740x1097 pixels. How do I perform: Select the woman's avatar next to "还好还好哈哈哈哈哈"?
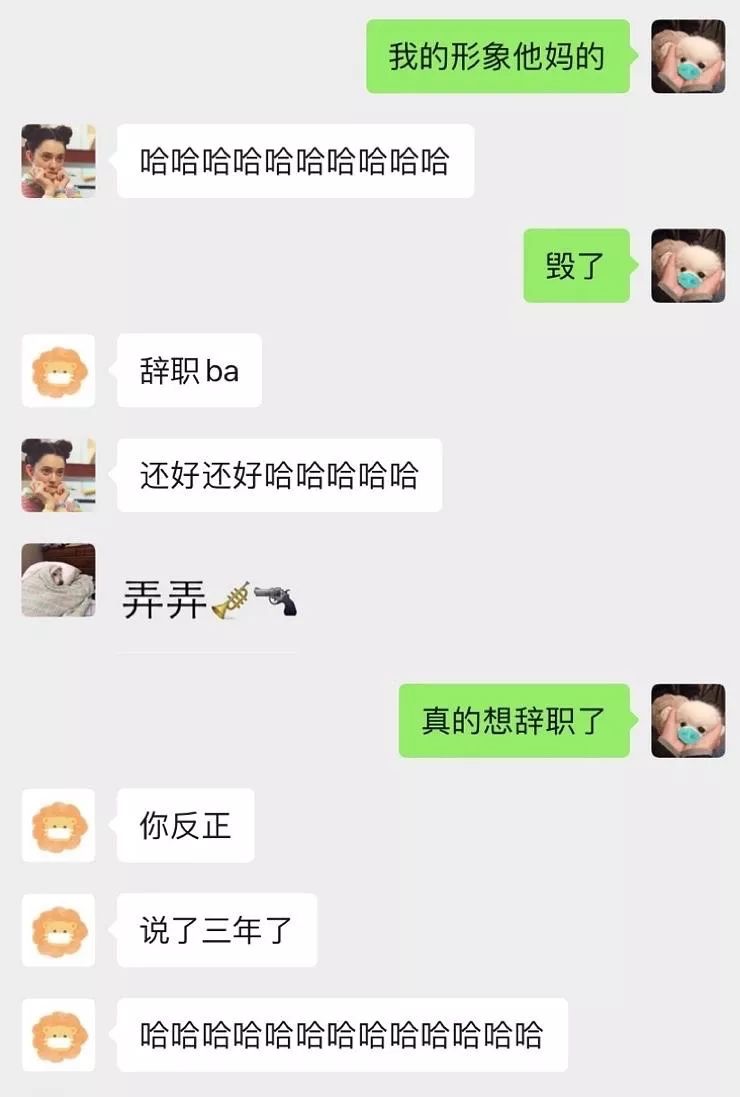[x=58, y=476]
